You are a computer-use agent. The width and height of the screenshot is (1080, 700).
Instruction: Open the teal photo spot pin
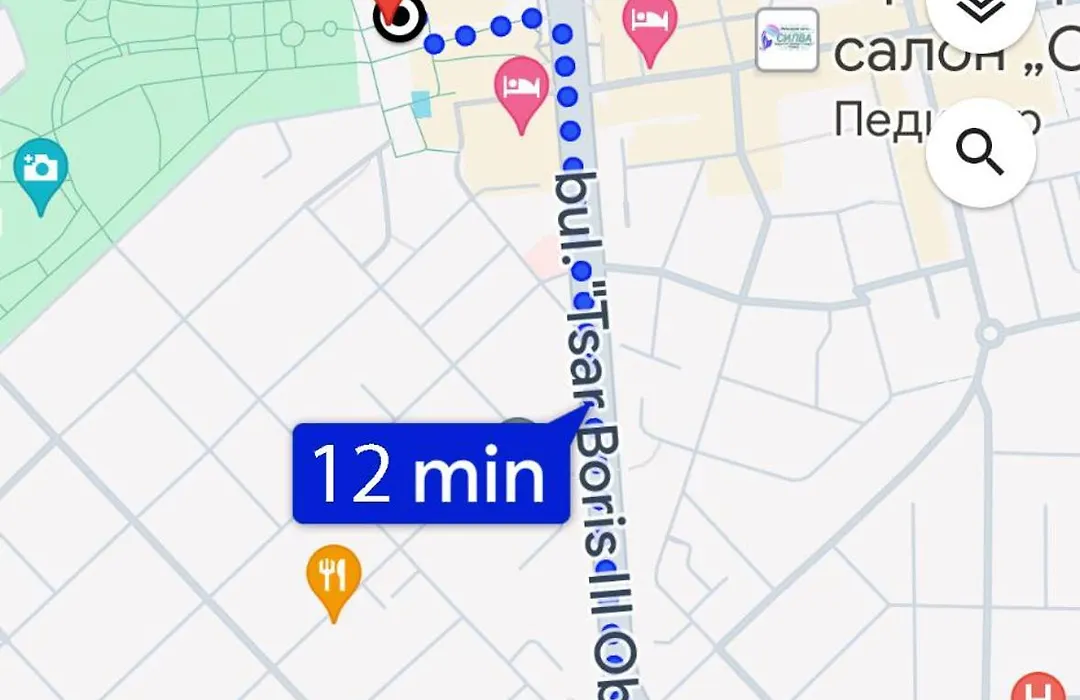[40, 170]
